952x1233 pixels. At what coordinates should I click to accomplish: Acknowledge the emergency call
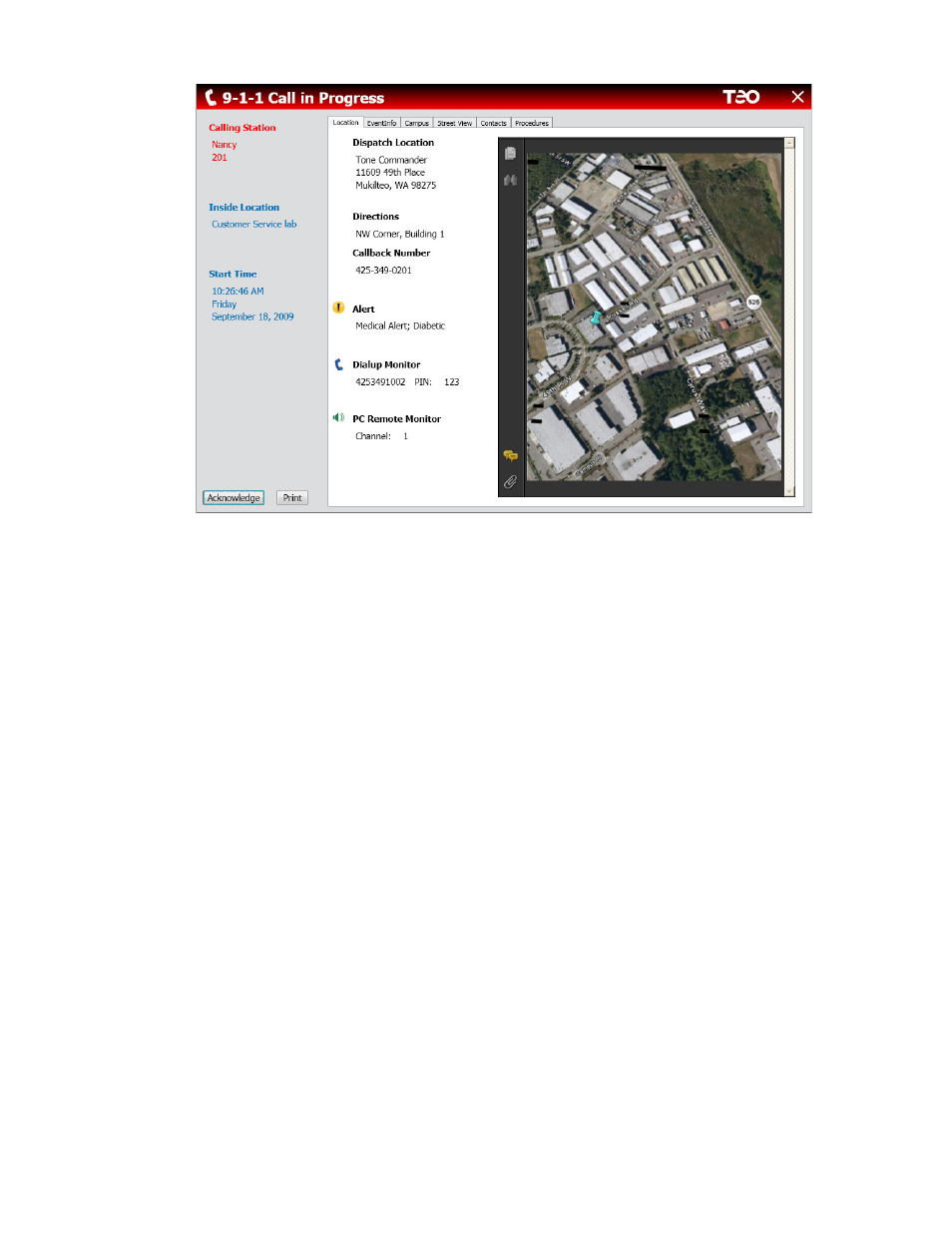point(234,497)
